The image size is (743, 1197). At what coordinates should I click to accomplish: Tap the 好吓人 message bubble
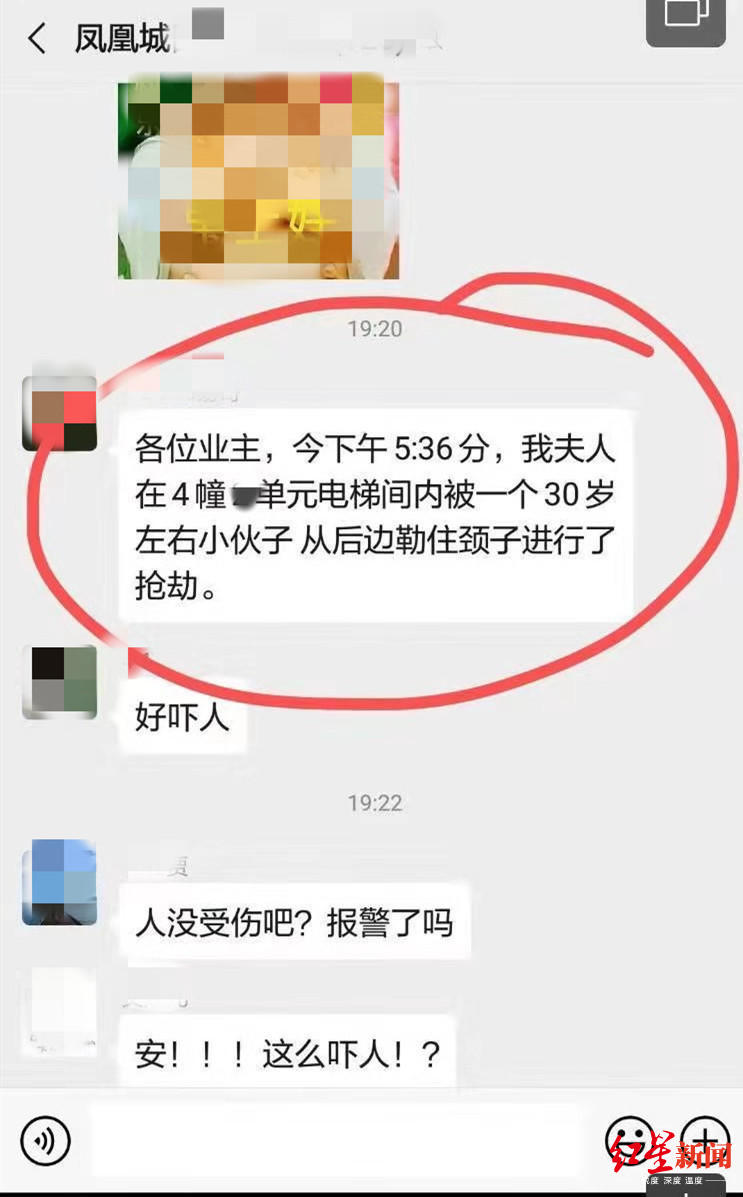point(182,717)
